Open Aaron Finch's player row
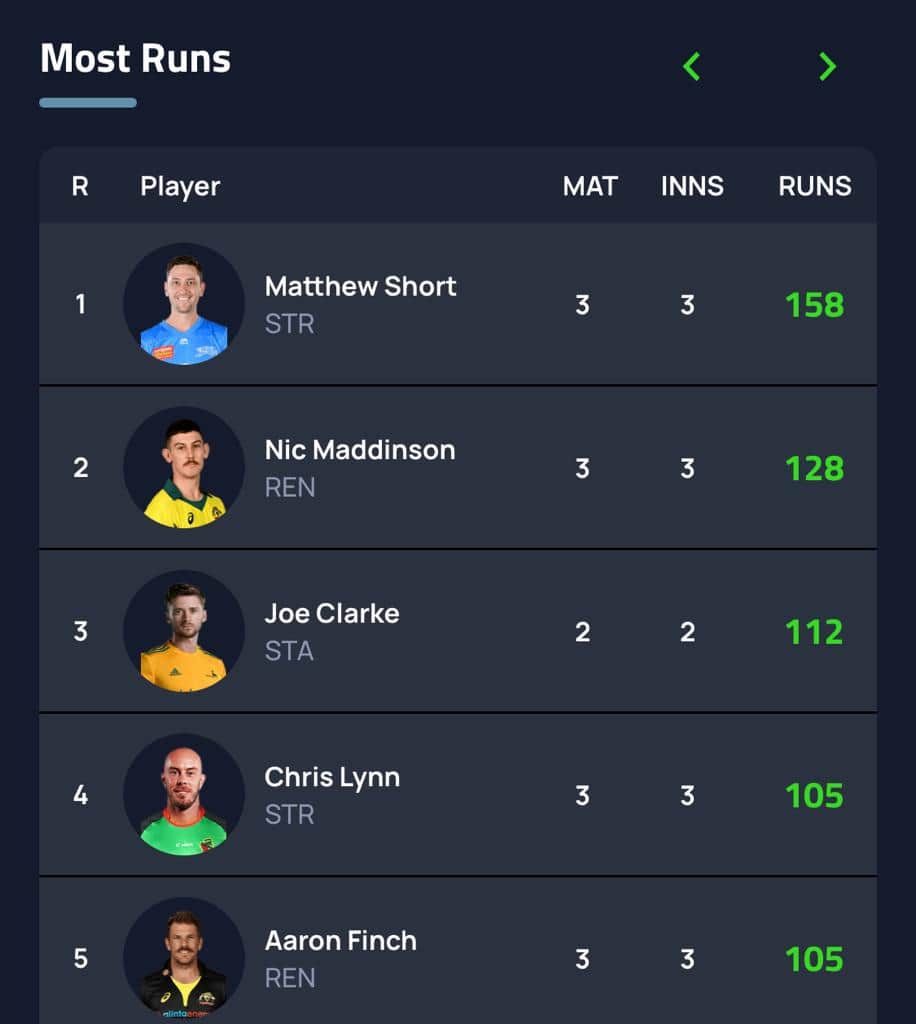Image resolution: width=916 pixels, height=1024 pixels. pyautogui.click(x=340, y=957)
